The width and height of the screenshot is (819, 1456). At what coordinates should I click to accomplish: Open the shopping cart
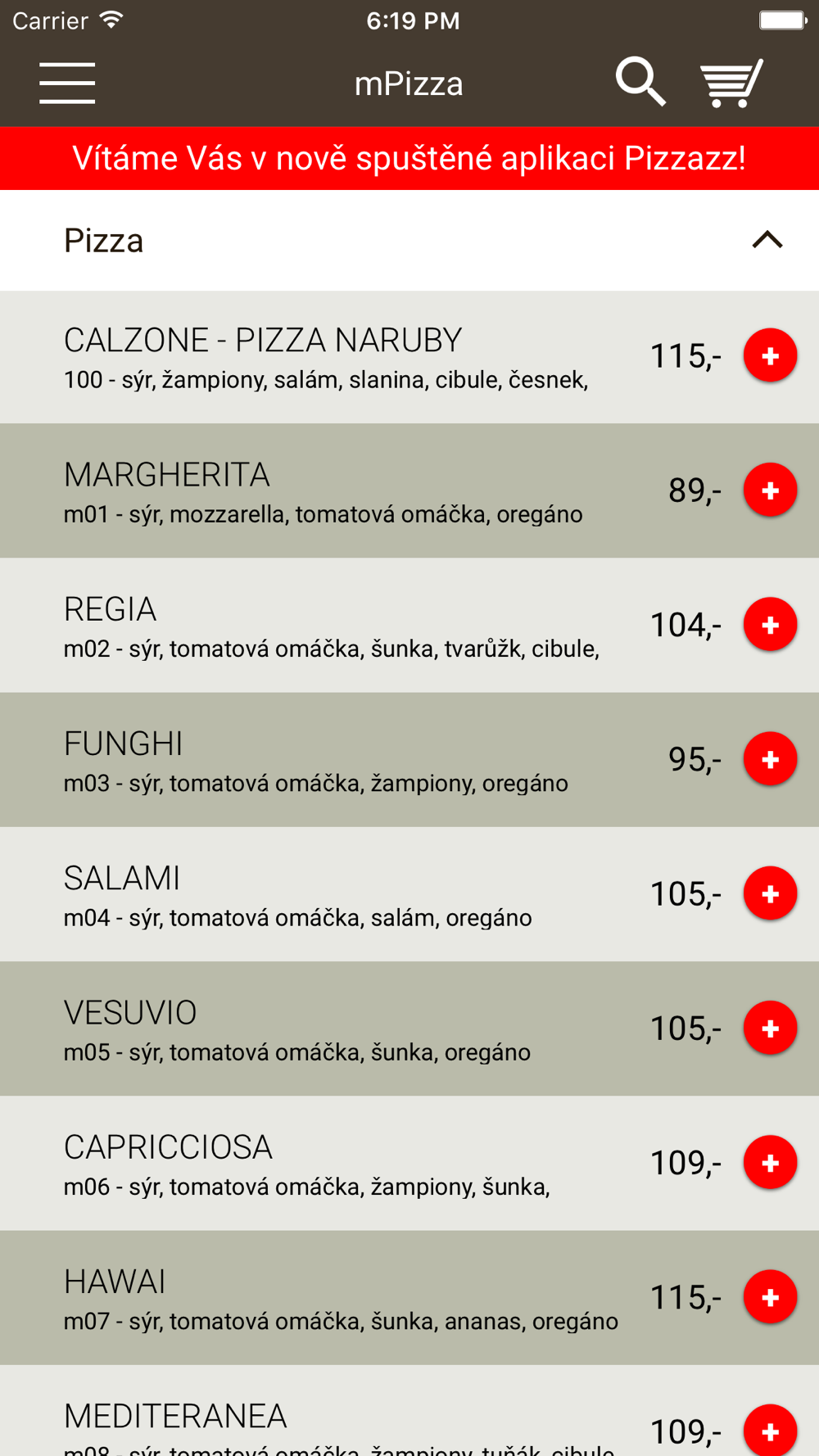[731, 83]
